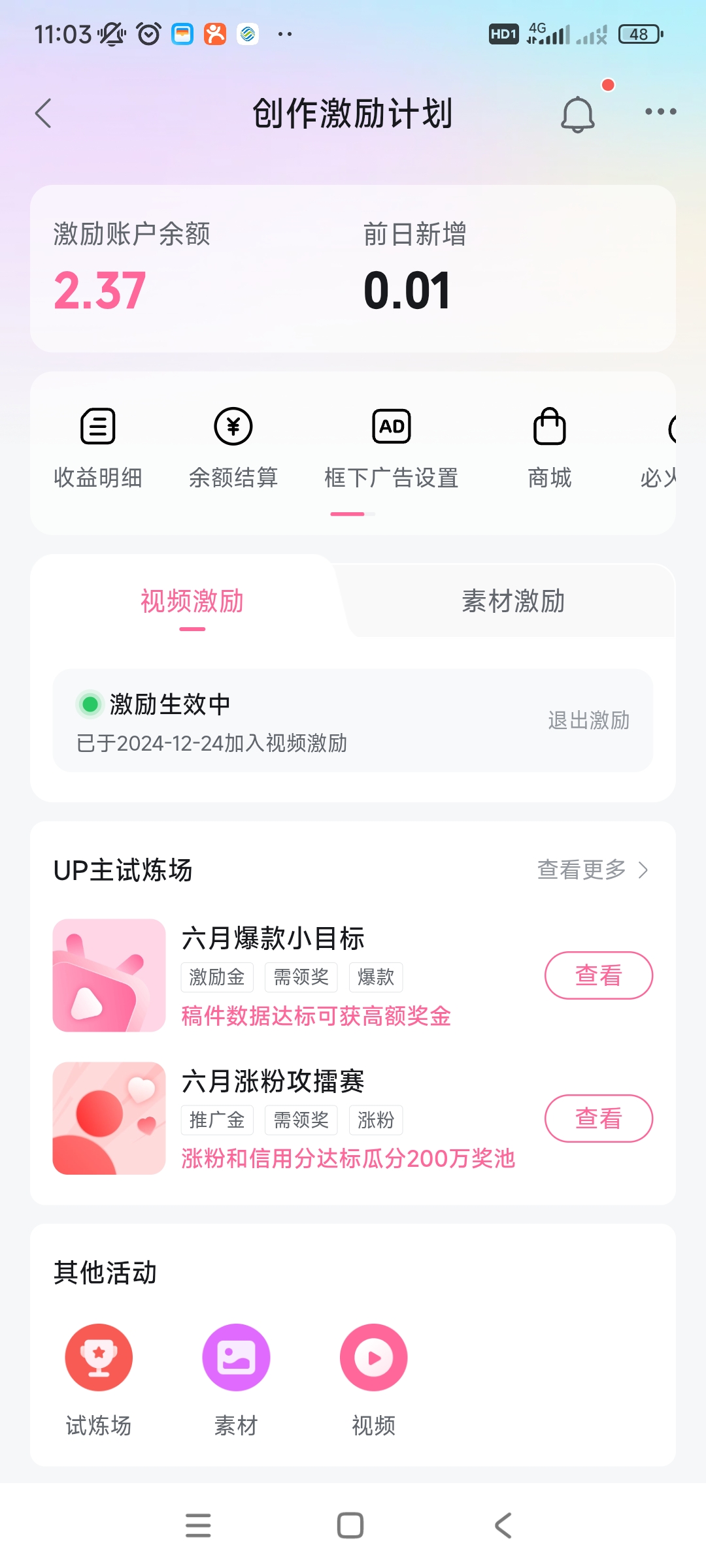Tap the back arrow at top left

pyautogui.click(x=43, y=112)
